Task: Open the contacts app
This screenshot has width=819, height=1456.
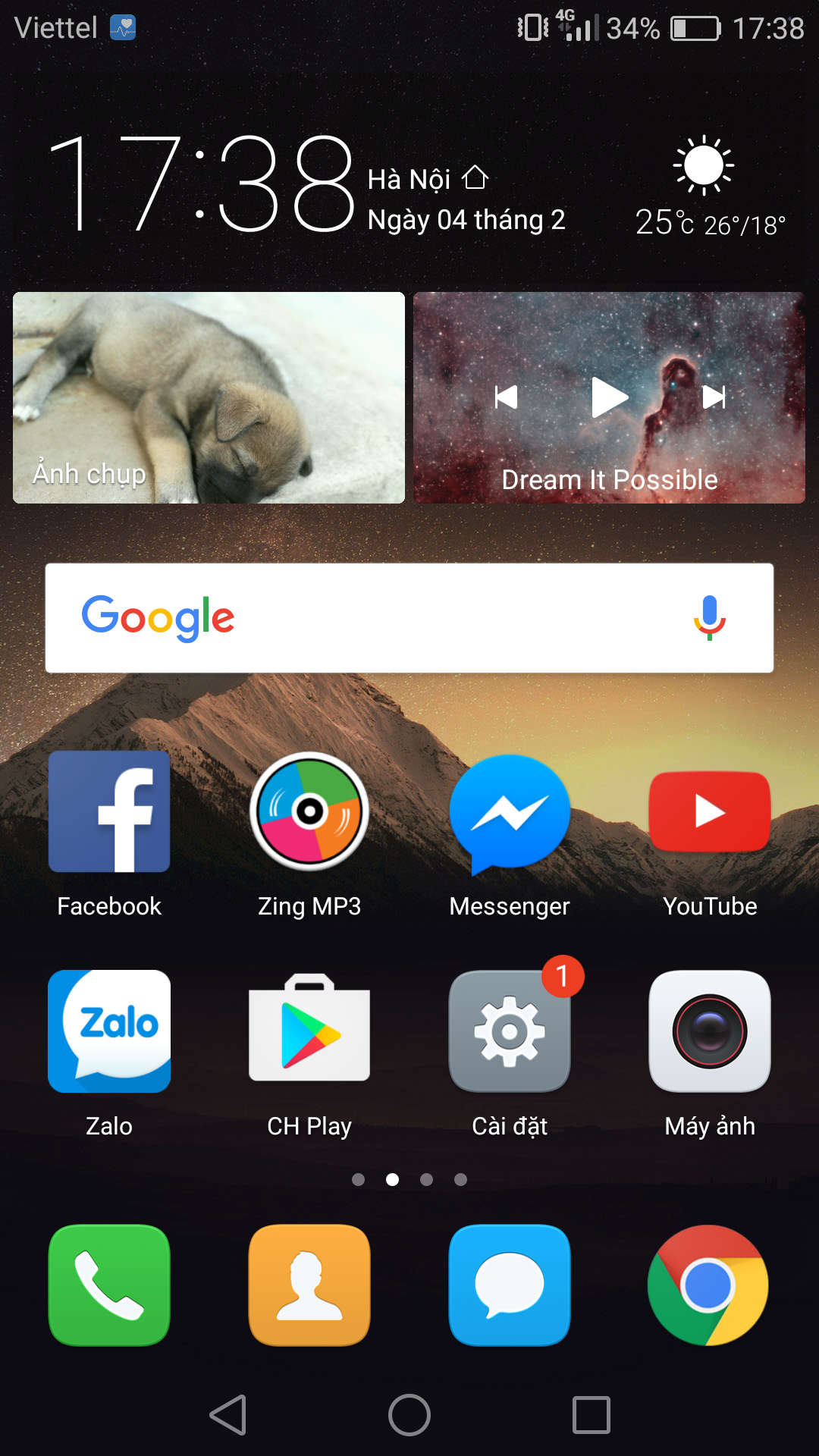Action: tap(309, 1285)
